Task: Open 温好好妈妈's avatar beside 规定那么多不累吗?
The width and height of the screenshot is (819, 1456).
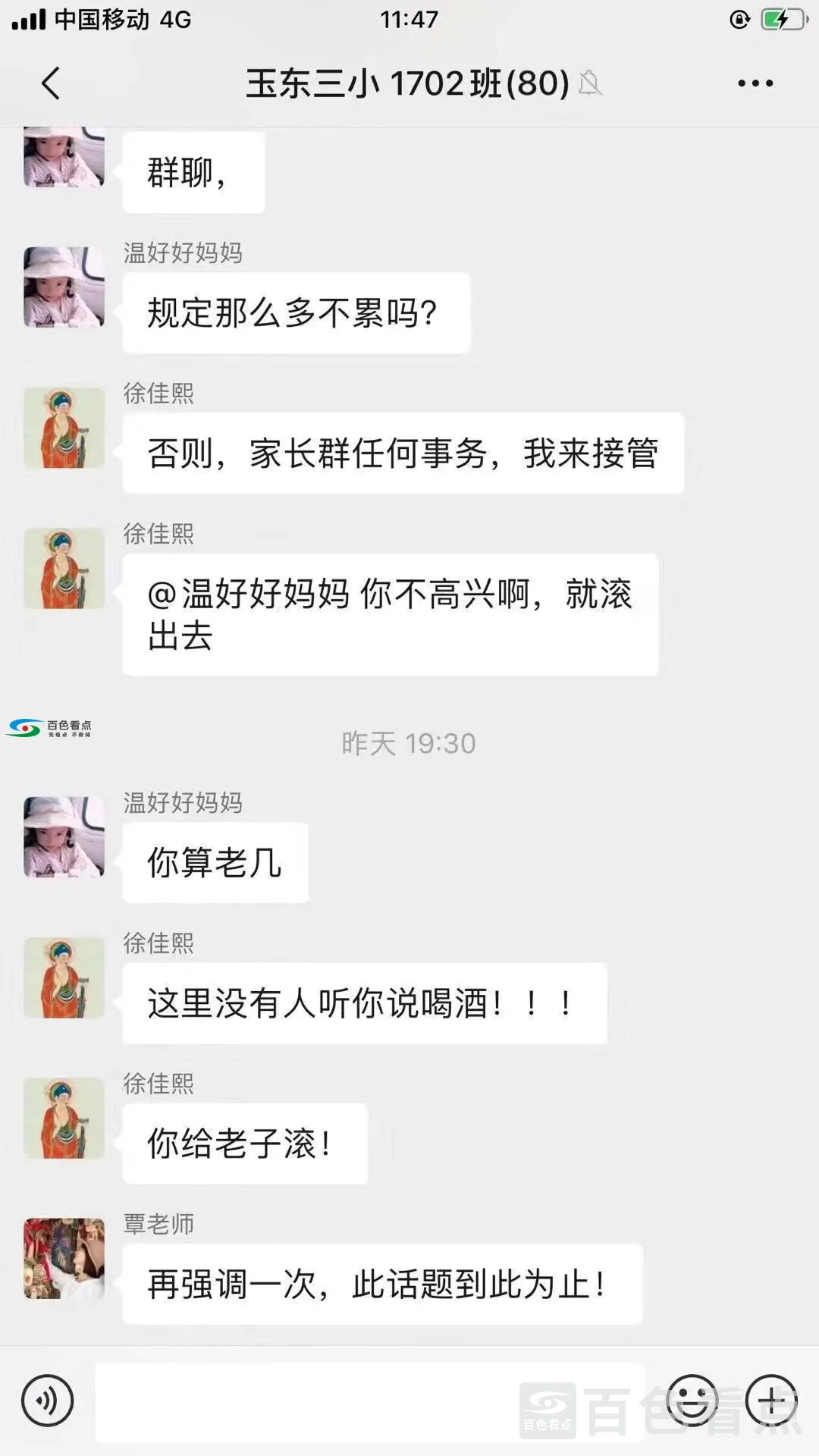Action: click(64, 287)
